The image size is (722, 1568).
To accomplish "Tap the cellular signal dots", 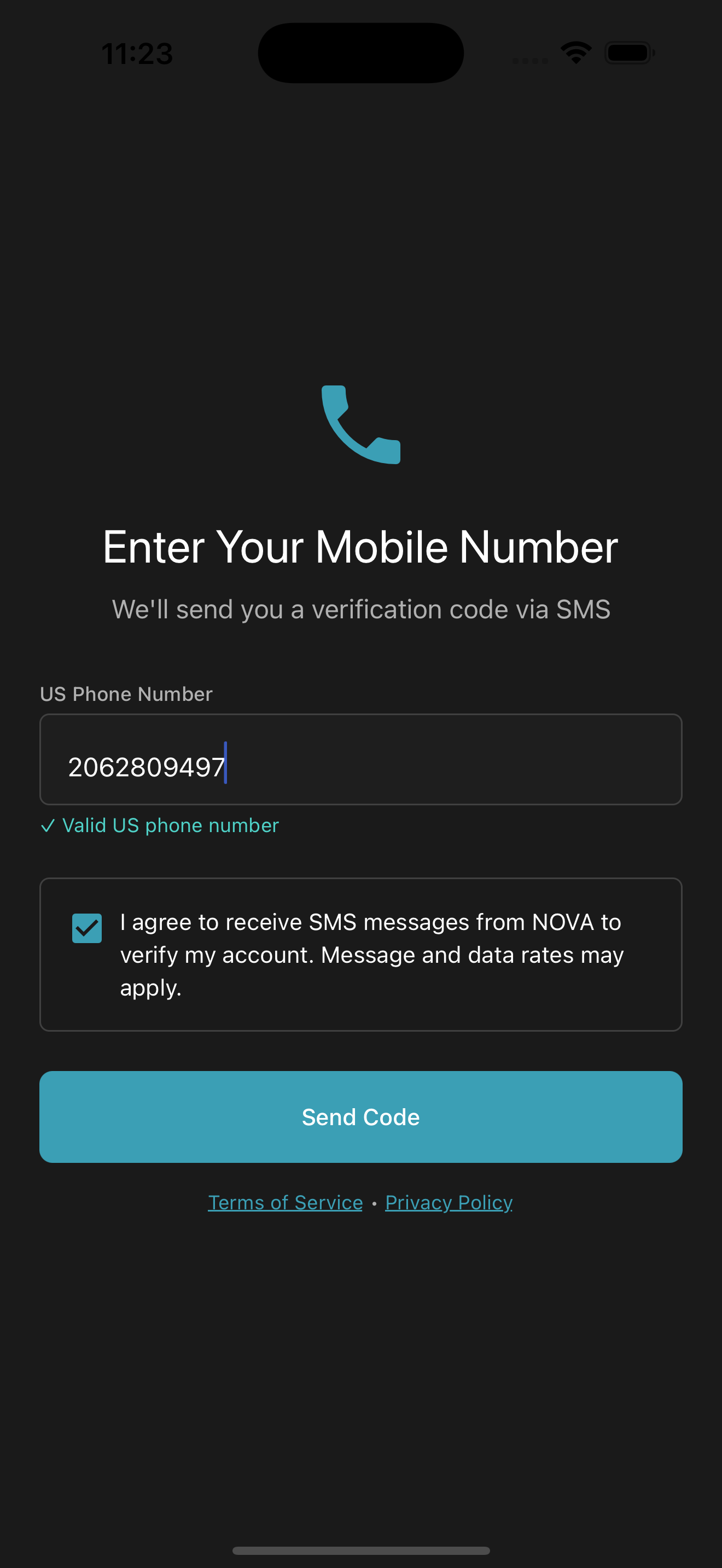I will (531, 59).
